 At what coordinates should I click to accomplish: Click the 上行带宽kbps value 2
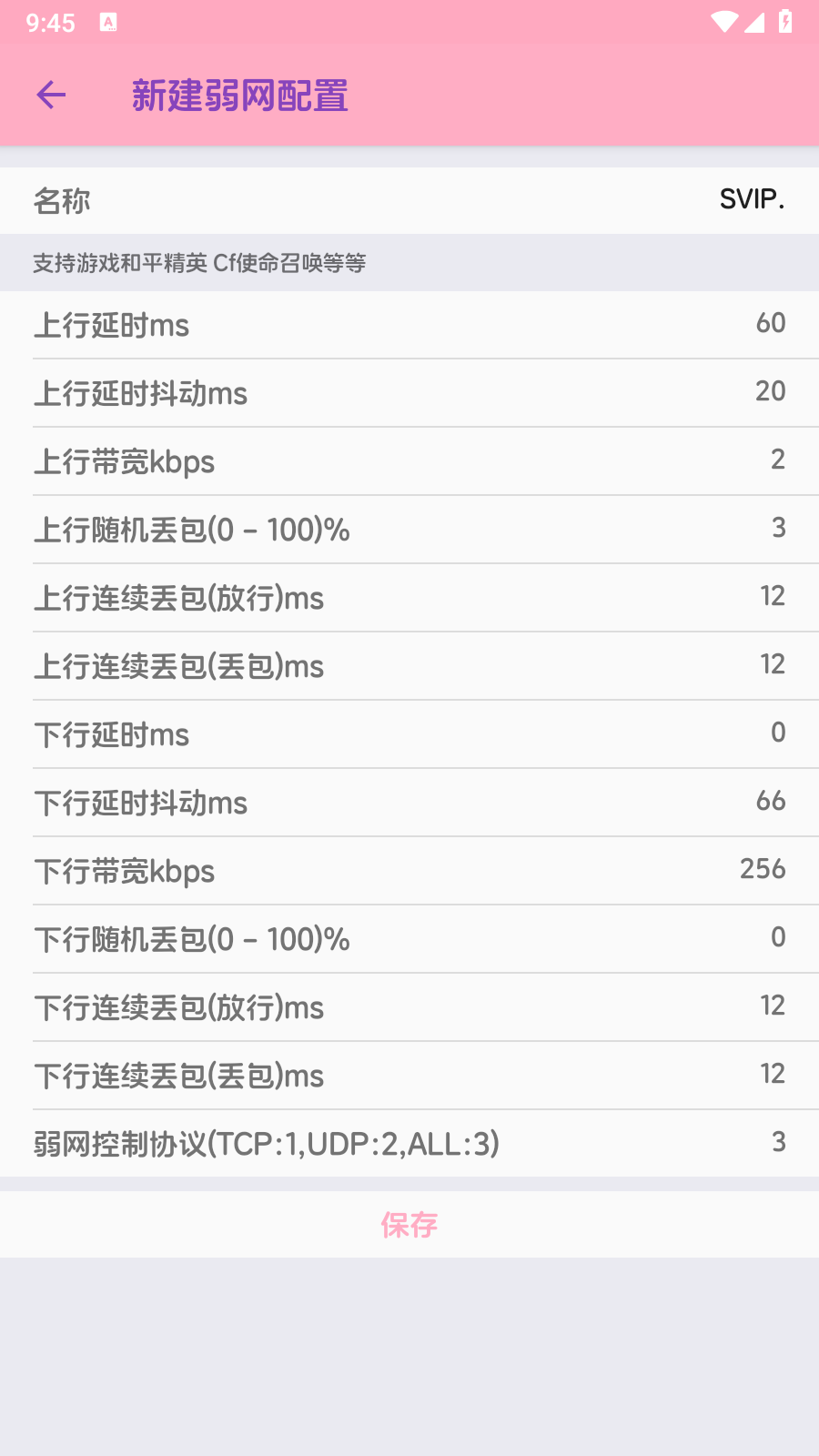pos(778,460)
